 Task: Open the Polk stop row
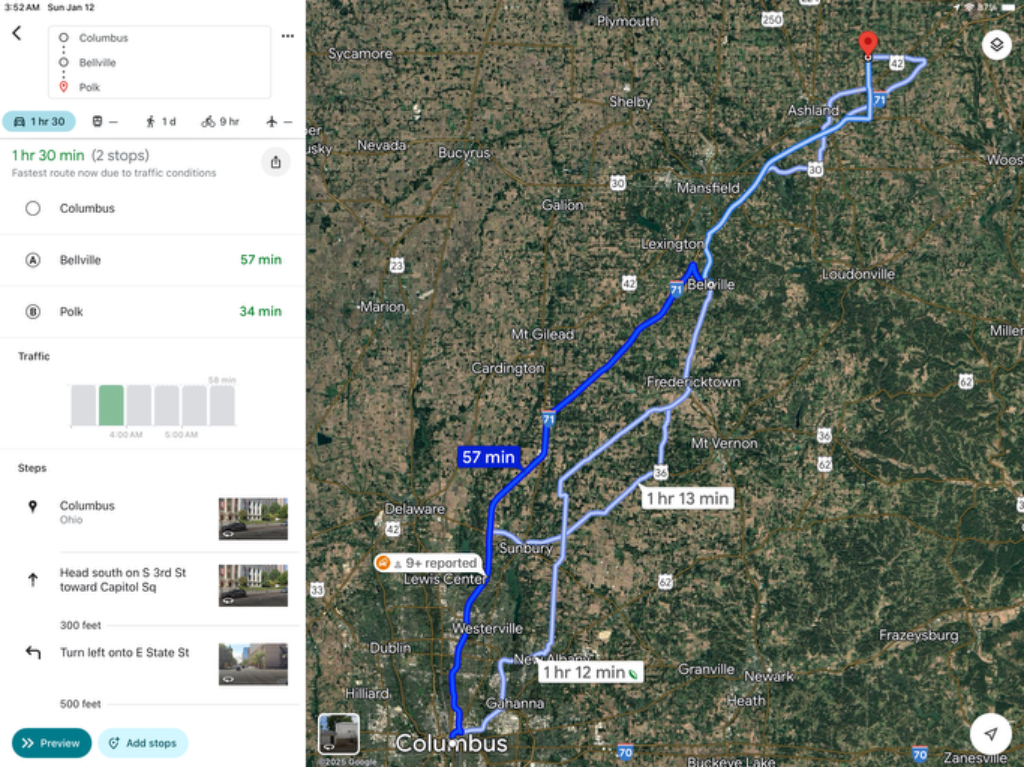152,312
